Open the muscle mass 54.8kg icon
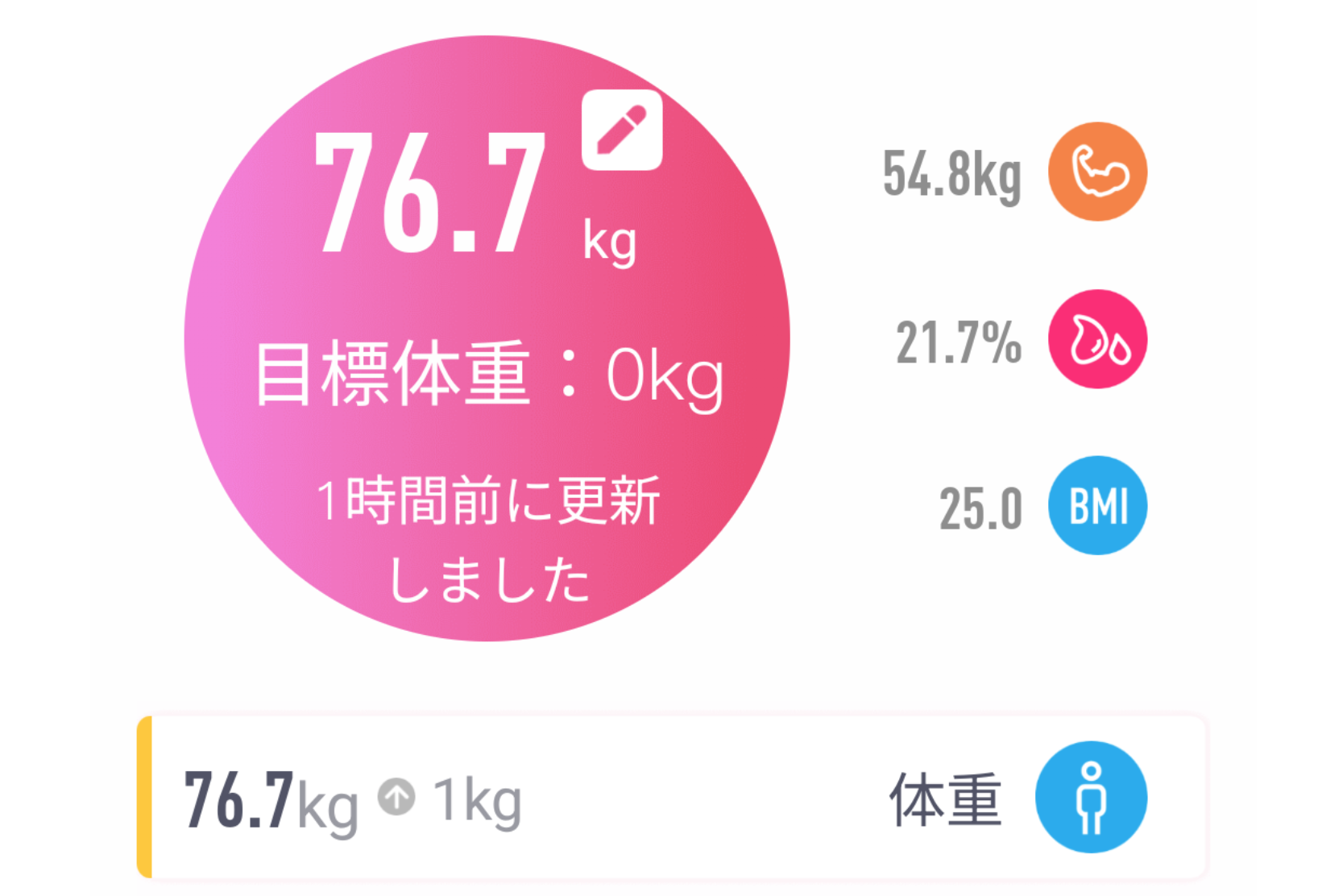The width and height of the screenshot is (1318, 896). pos(1097,172)
